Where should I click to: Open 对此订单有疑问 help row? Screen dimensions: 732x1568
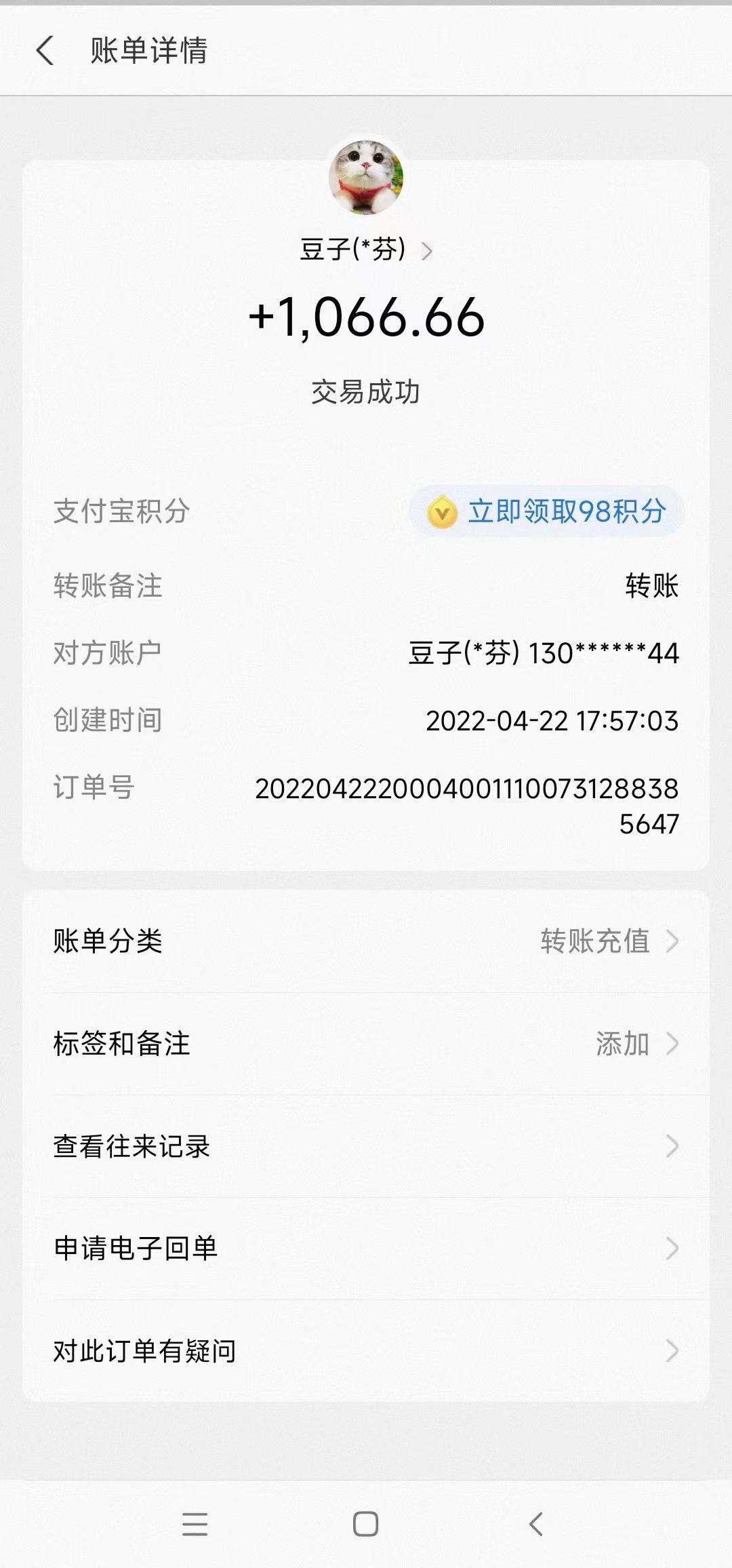[x=366, y=1351]
